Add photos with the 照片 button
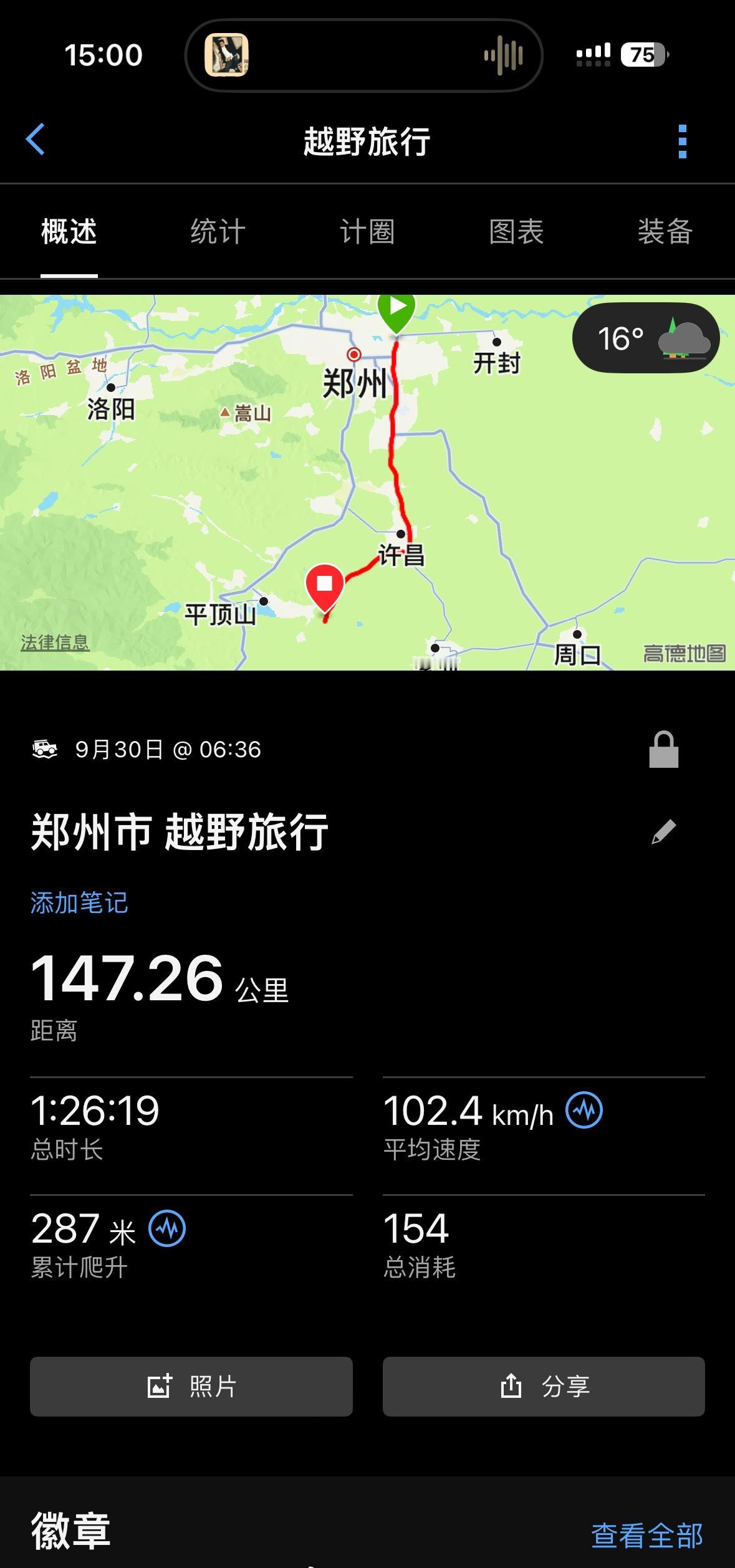735x1568 pixels. [191, 1387]
